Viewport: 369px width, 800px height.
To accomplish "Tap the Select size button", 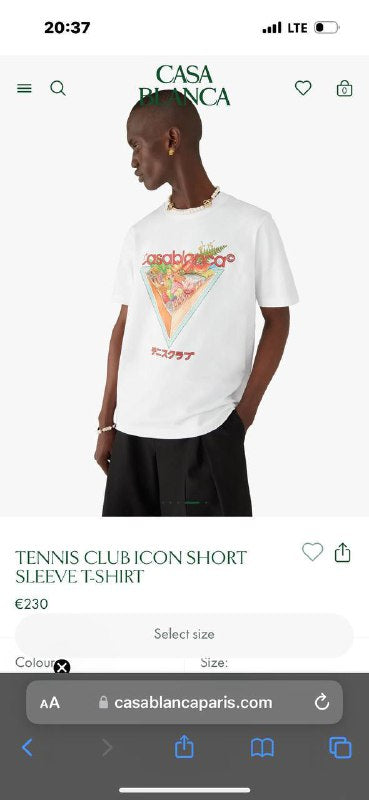I will 184,634.
